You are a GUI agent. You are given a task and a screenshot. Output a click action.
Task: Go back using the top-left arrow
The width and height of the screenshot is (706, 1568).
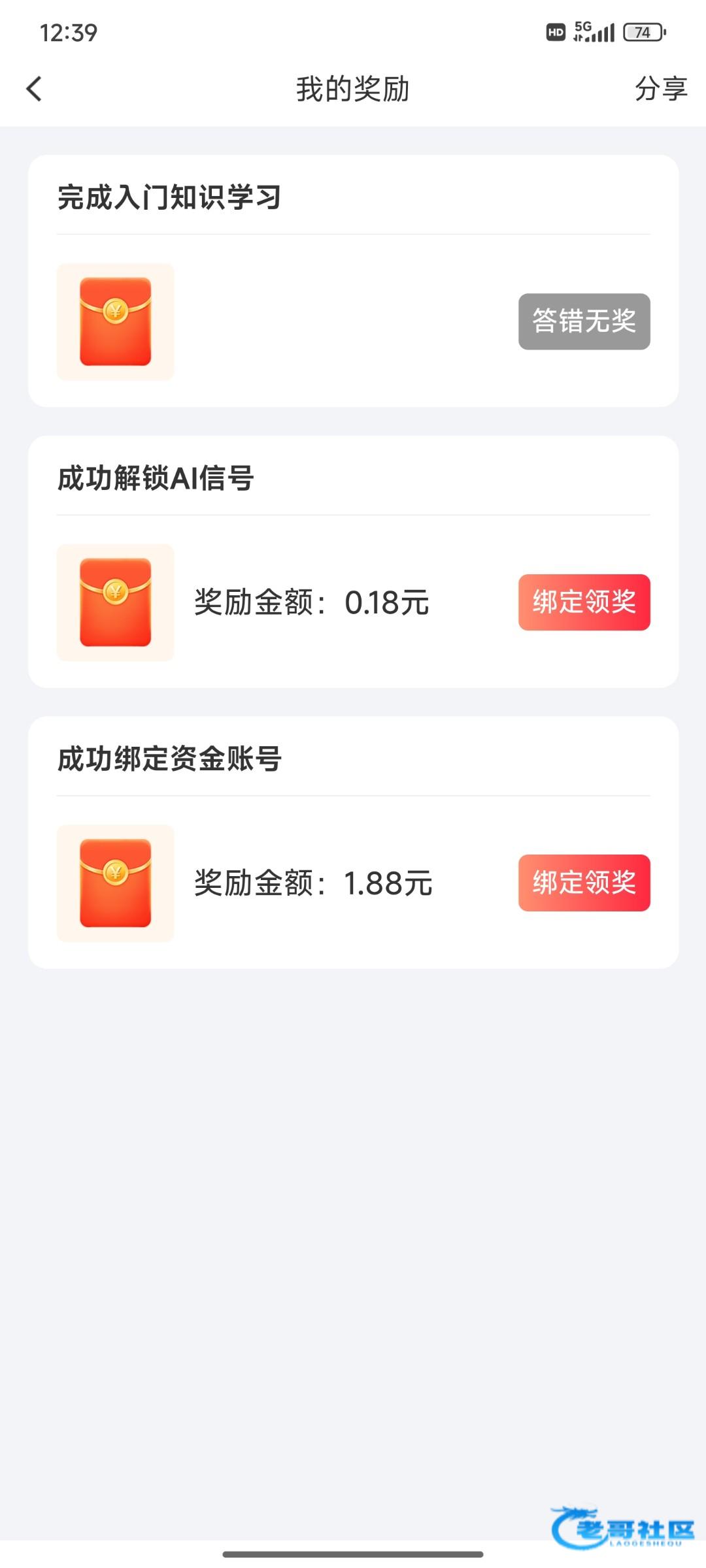click(34, 89)
